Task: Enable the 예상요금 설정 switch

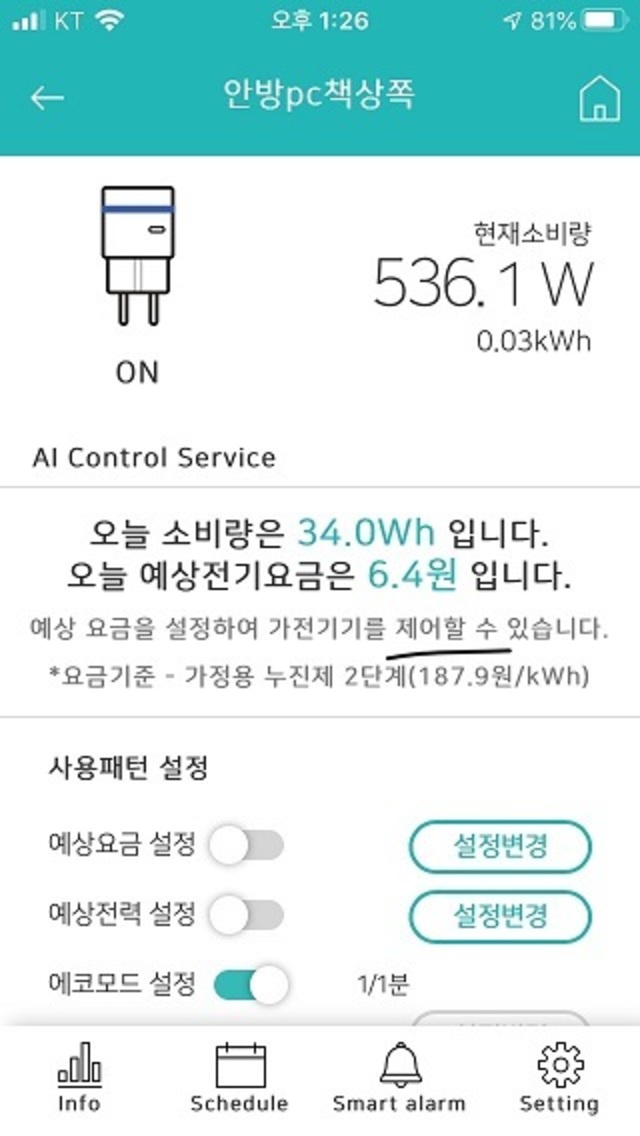Action: coord(247,846)
